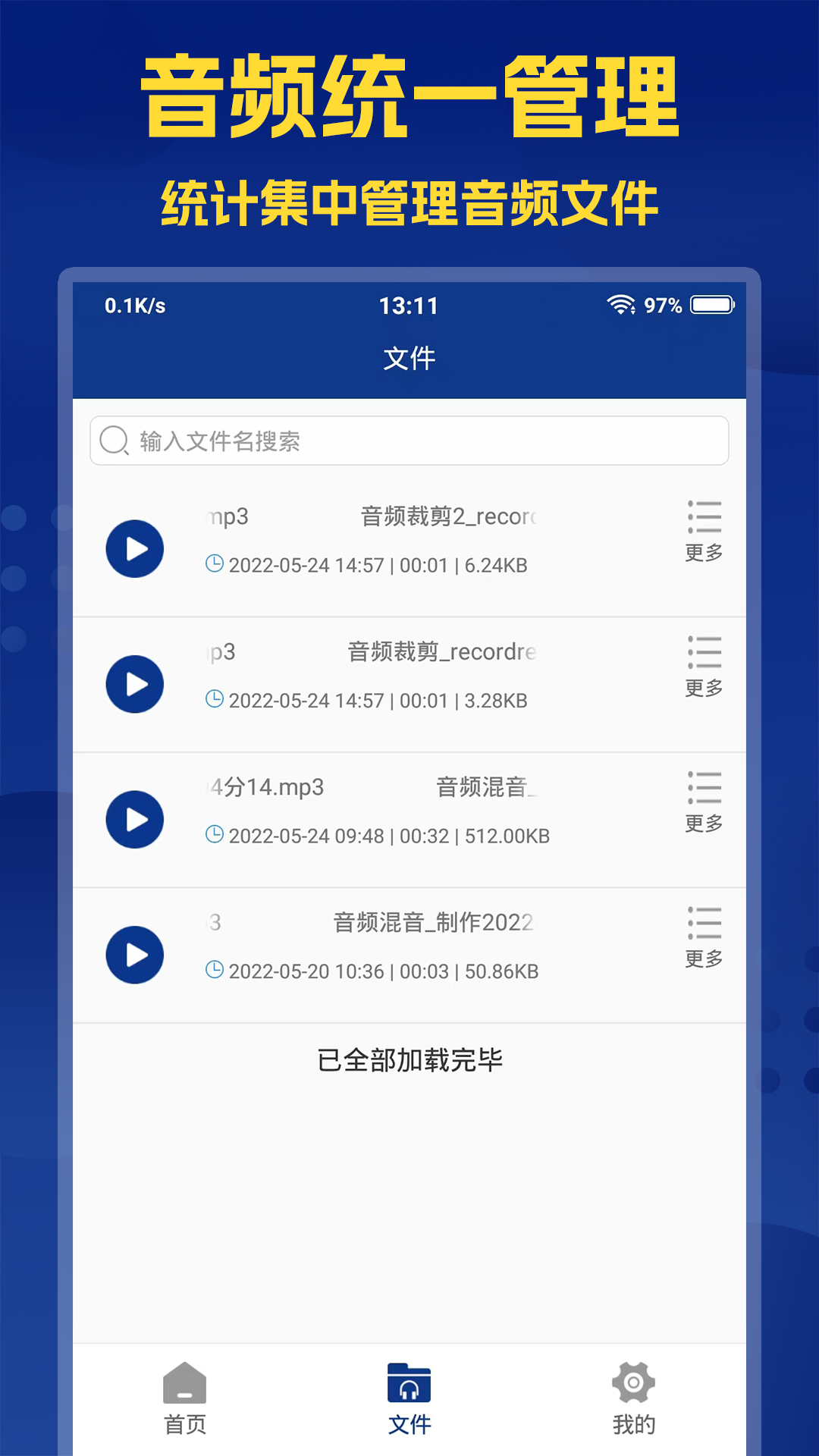The image size is (819, 1456).
Task: Click the magnifier icon in the search bar
Action: pyautogui.click(x=112, y=441)
